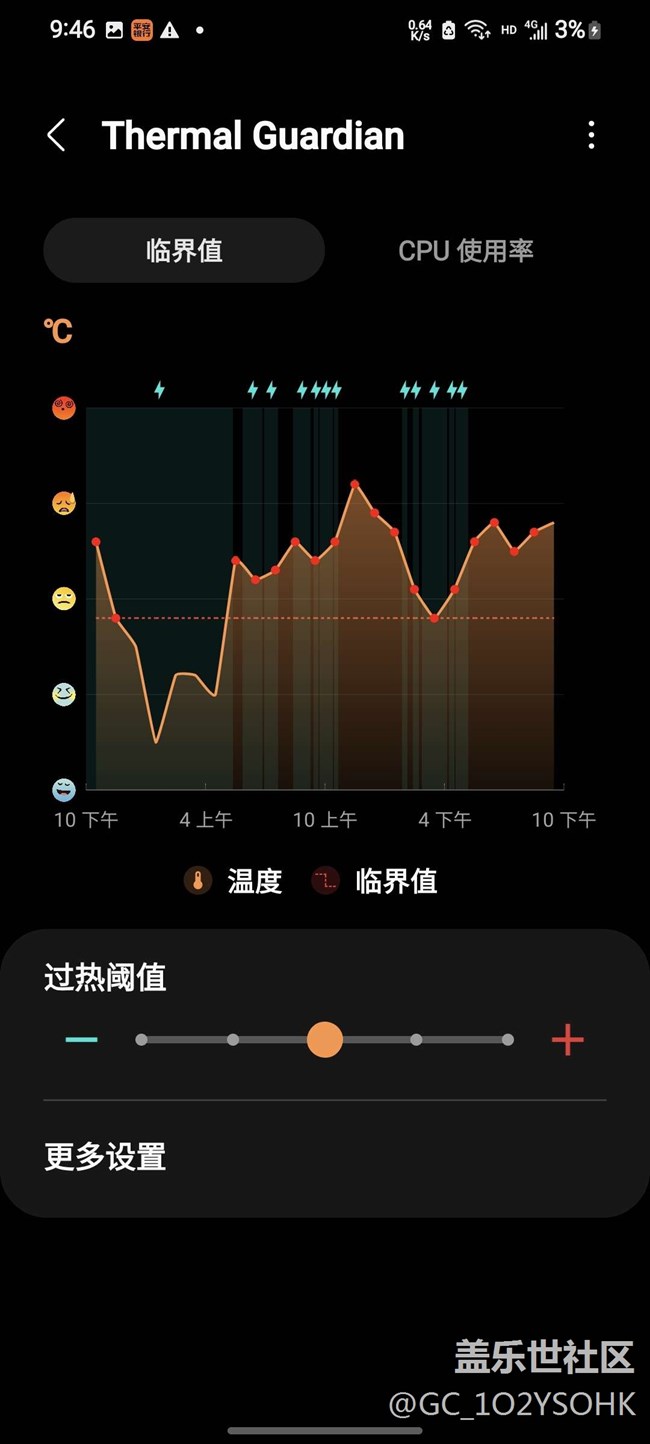The width and height of the screenshot is (650, 1444).
Task: Set the 过热阈值 slider to its highest point
Action: pos(508,1040)
